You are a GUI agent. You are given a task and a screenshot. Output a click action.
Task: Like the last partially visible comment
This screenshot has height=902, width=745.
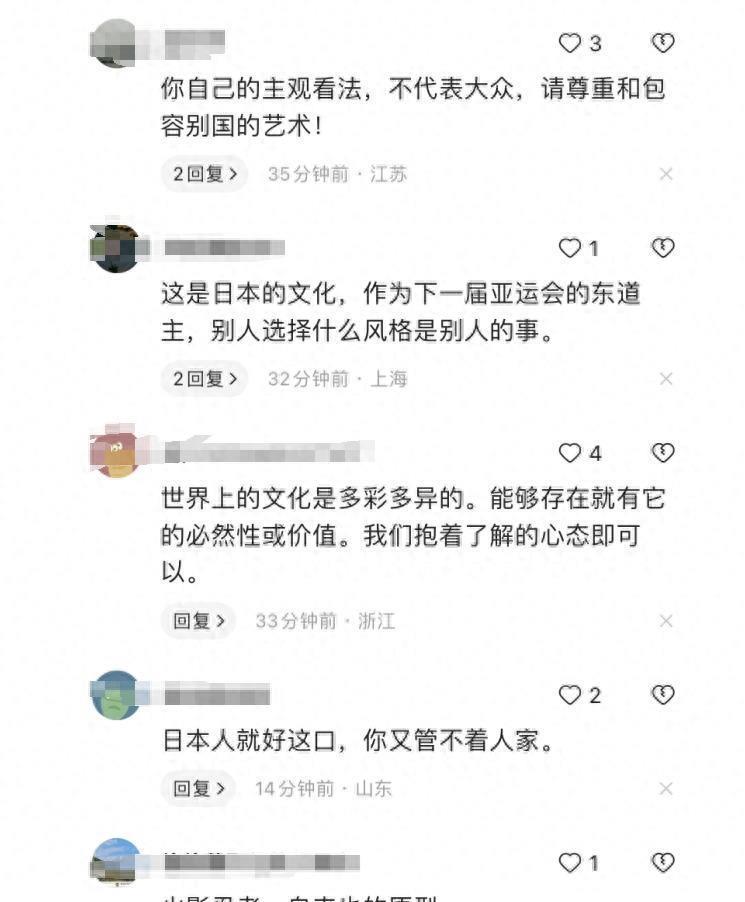[570, 862]
